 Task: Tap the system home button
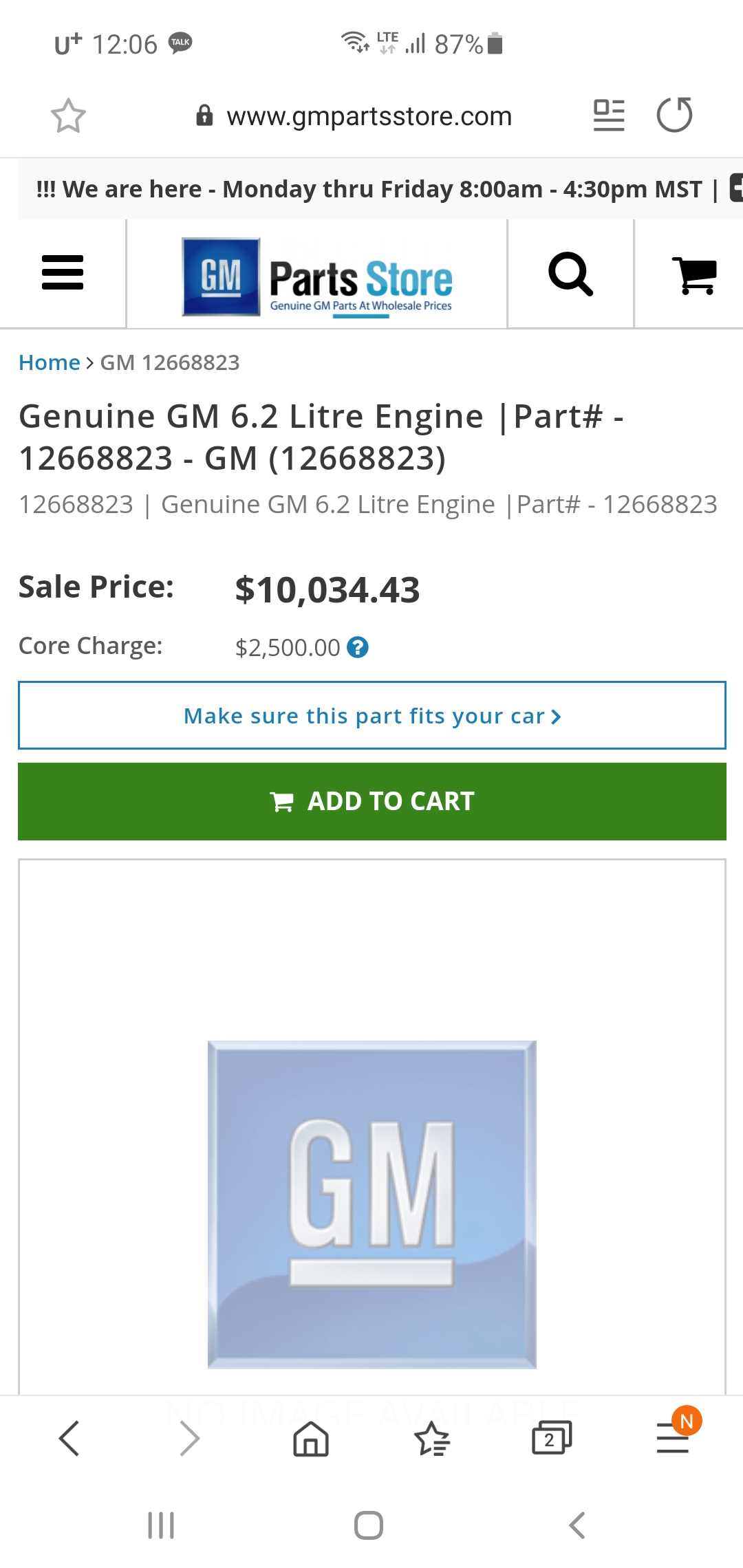[x=369, y=1525]
